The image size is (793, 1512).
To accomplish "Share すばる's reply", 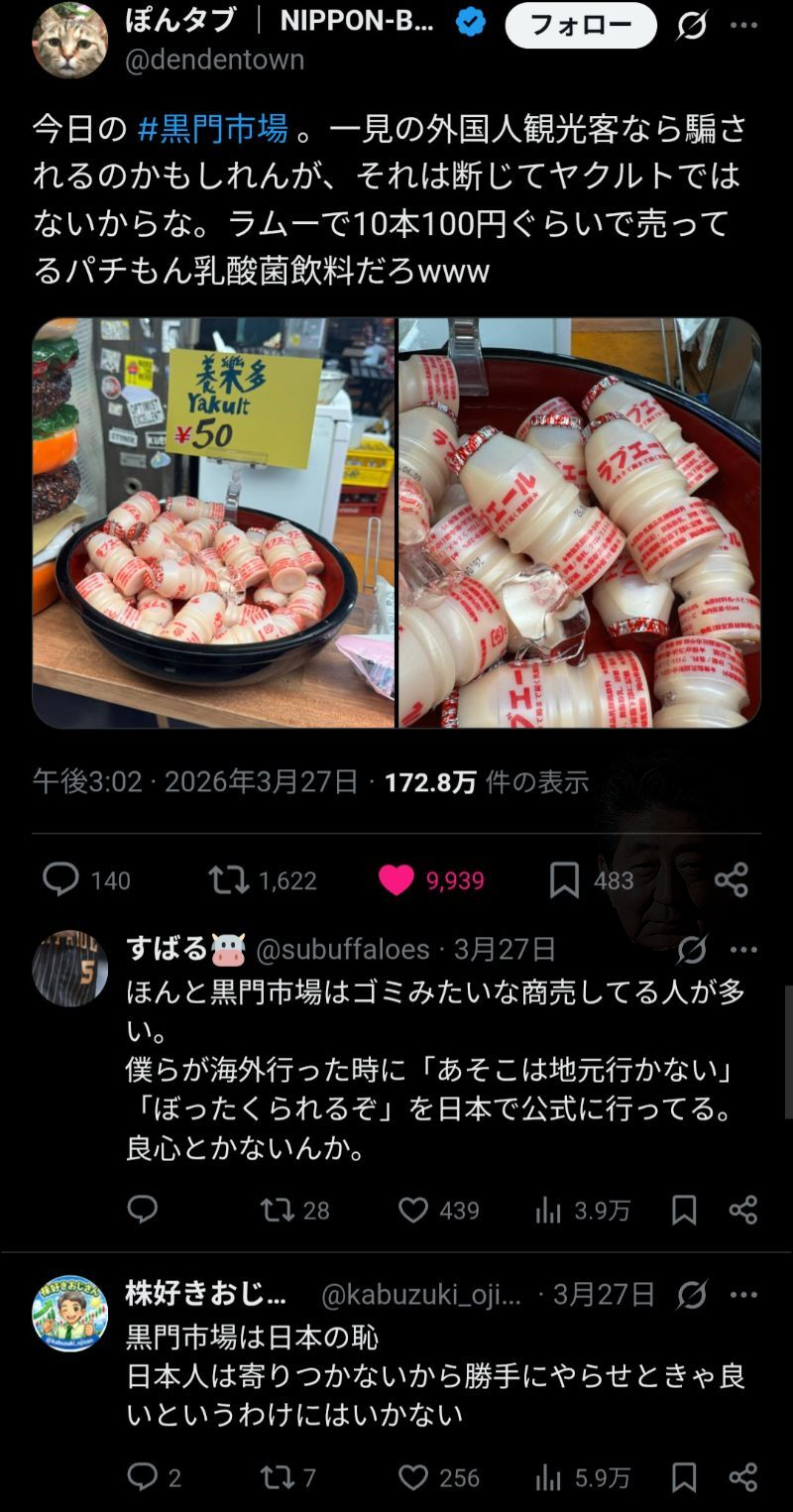I will pos(742,1210).
